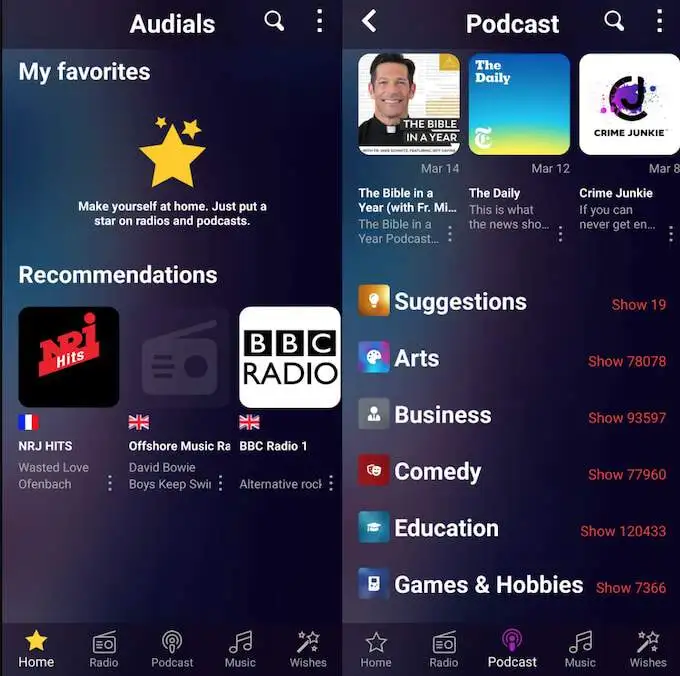
Task: Open the Crime Junkie podcast
Action: click(x=629, y=104)
